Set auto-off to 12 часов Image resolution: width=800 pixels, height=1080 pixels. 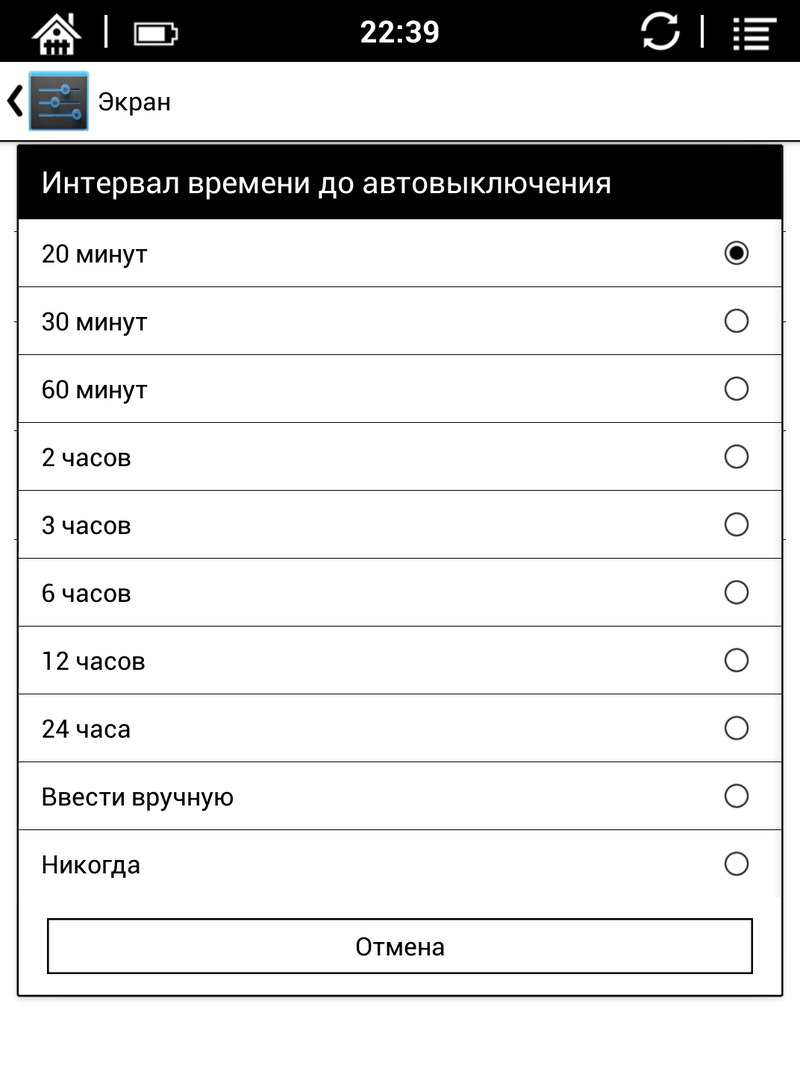400,661
